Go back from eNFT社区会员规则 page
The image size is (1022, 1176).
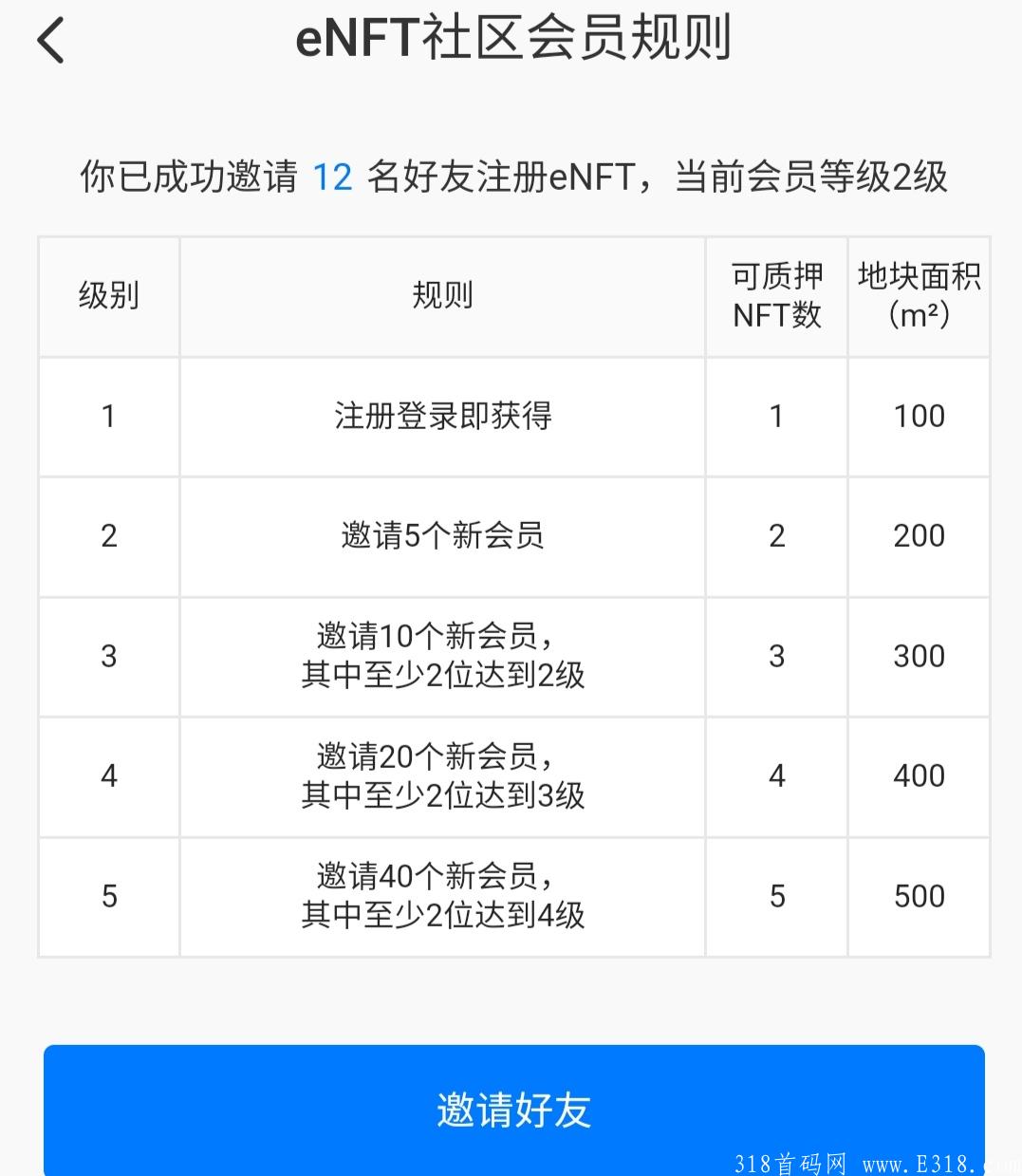(x=51, y=41)
